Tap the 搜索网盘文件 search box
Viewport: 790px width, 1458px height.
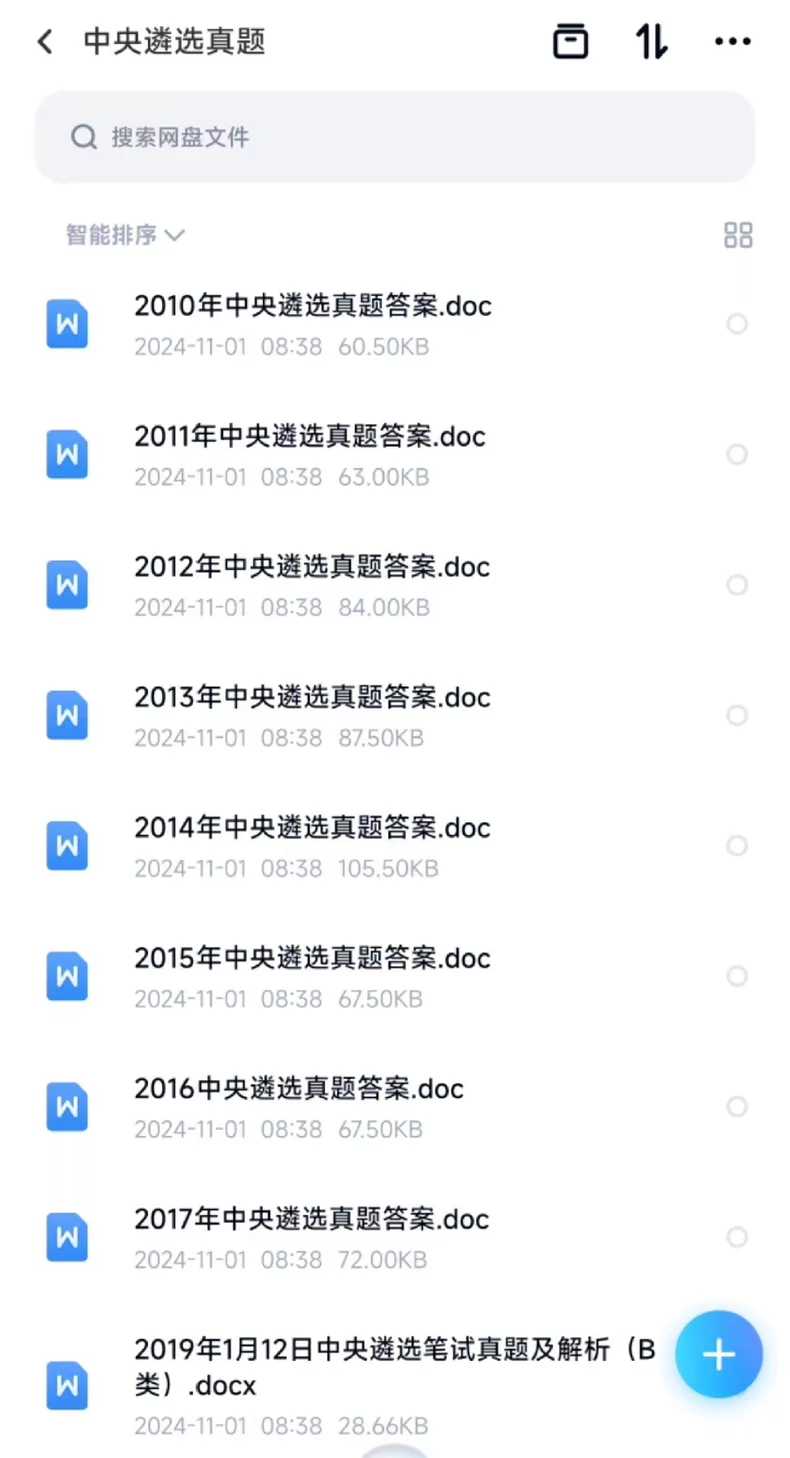(394, 137)
